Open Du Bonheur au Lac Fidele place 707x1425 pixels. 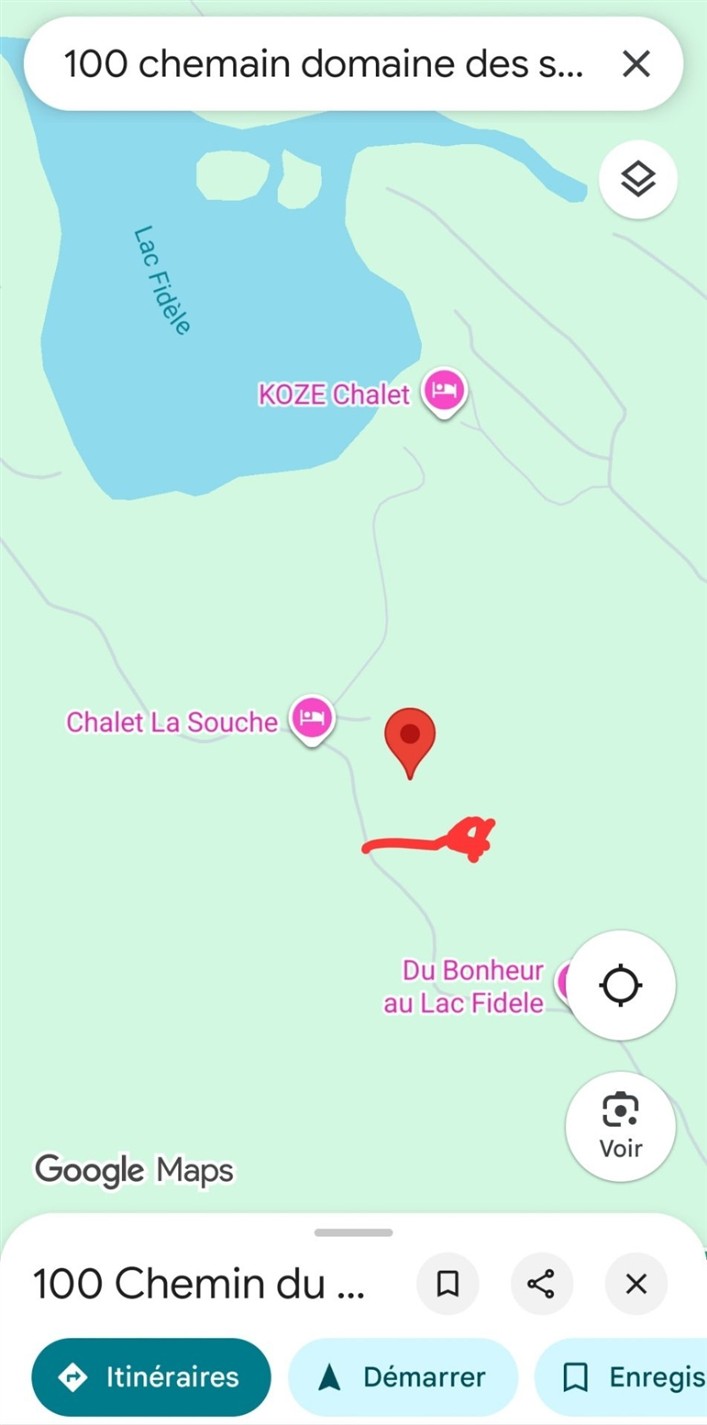pos(473,986)
